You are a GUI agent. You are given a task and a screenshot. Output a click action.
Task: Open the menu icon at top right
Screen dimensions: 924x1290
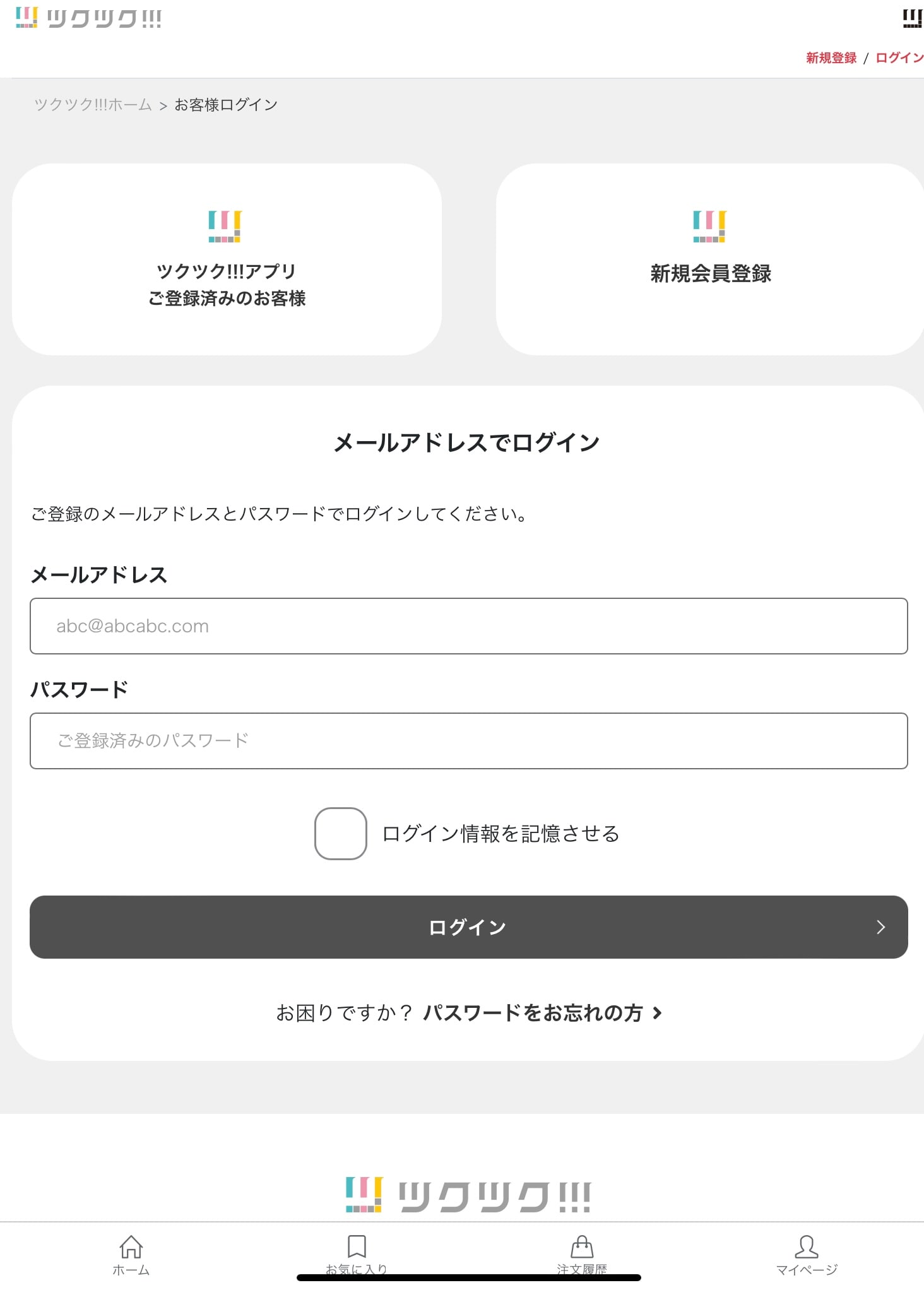pyautogui.click(x=912, y=18)
